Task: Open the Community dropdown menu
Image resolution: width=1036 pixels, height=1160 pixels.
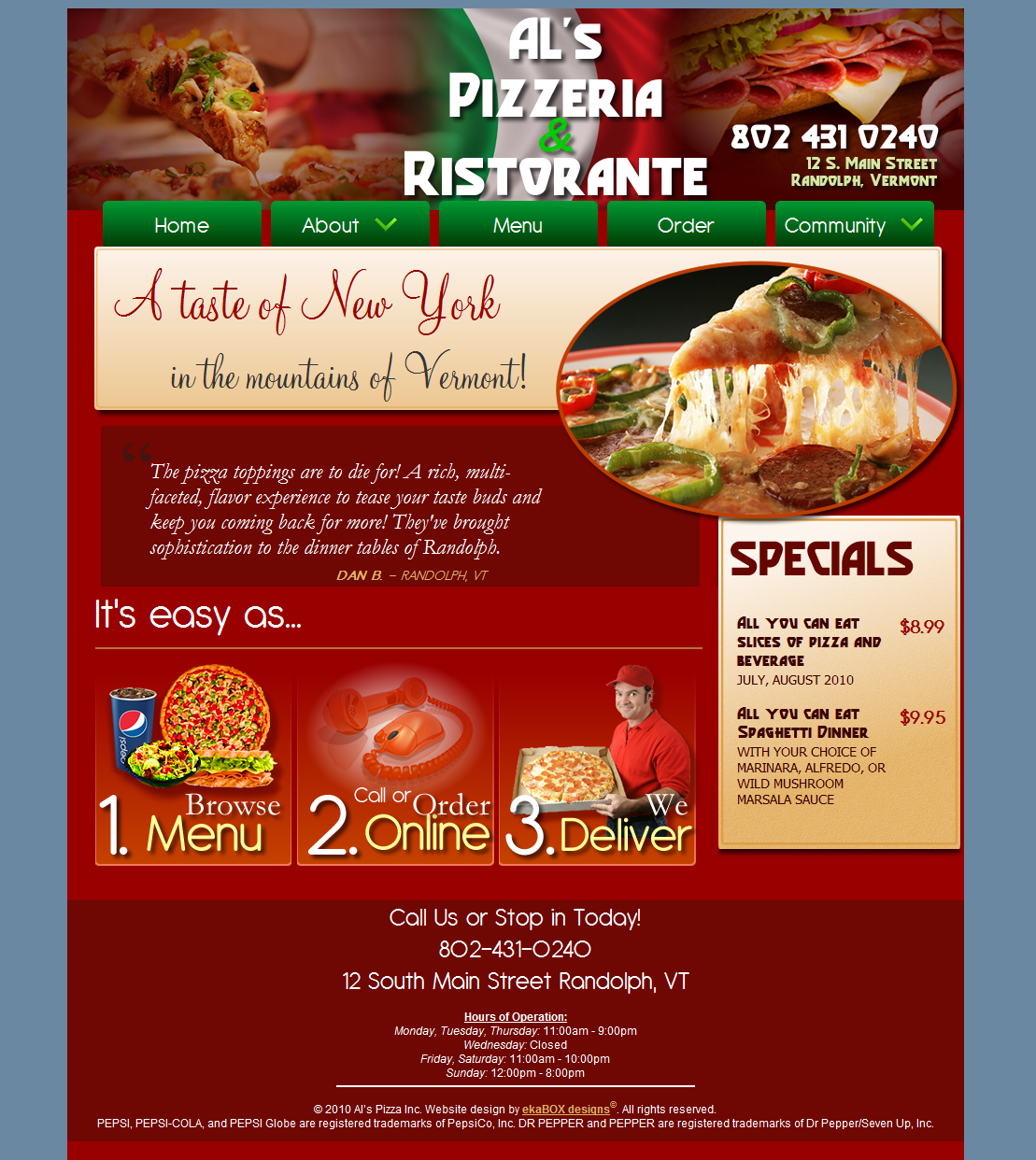Action: tap(854, 224)
